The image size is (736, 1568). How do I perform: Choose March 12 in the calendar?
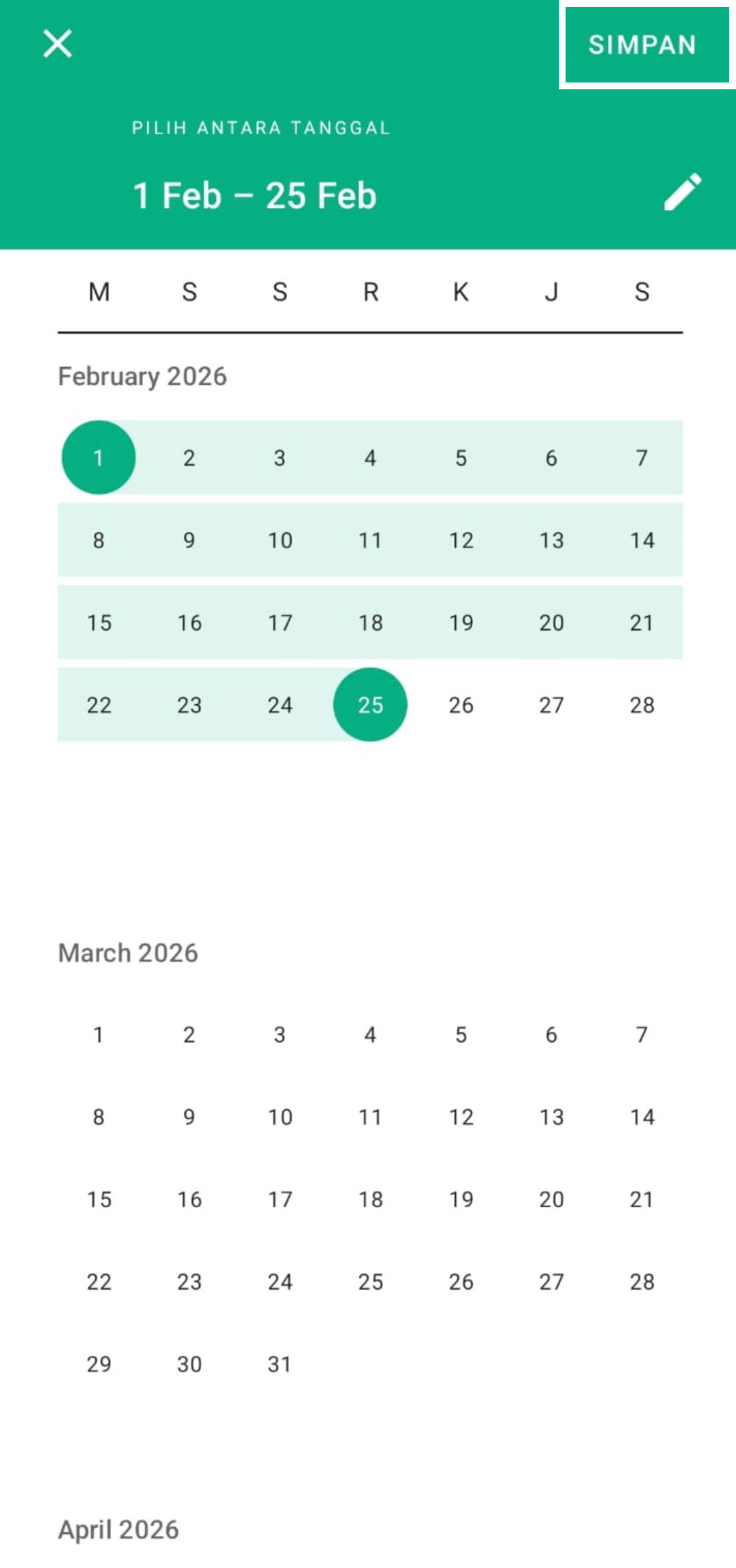coord(461,1117)
